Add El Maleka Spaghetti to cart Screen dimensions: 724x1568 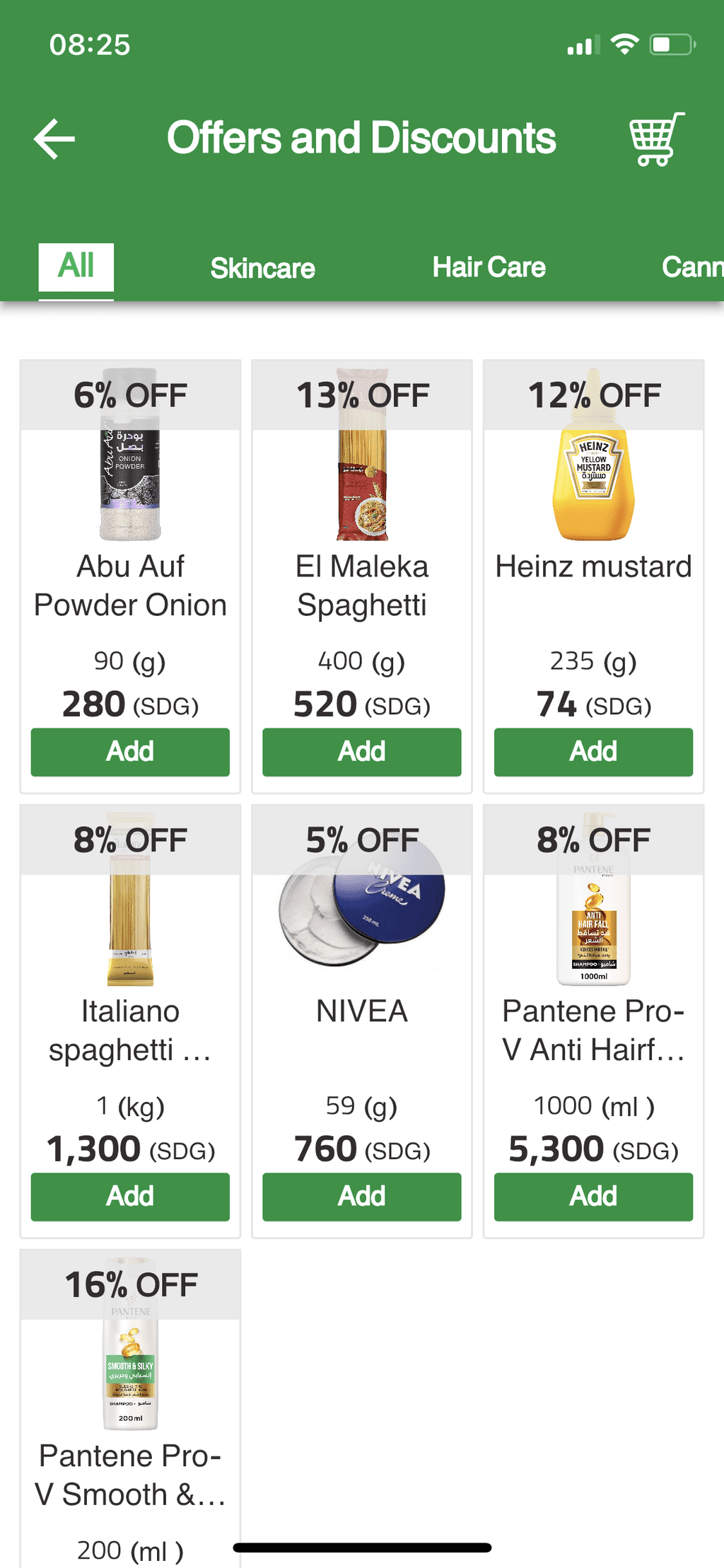362,752
